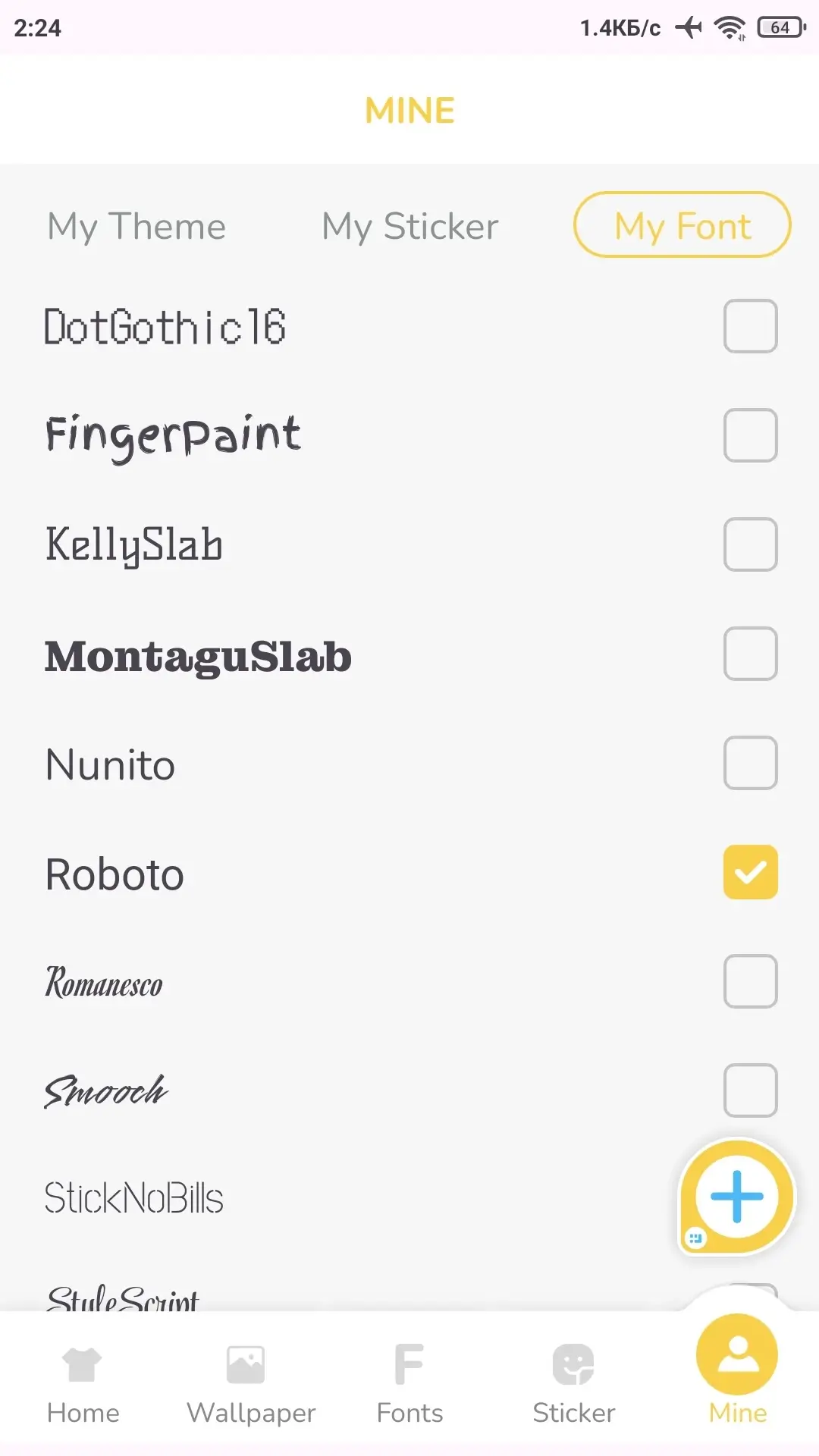Go to the Home tab
The image size is (819, 1456).
point(83,1384)
